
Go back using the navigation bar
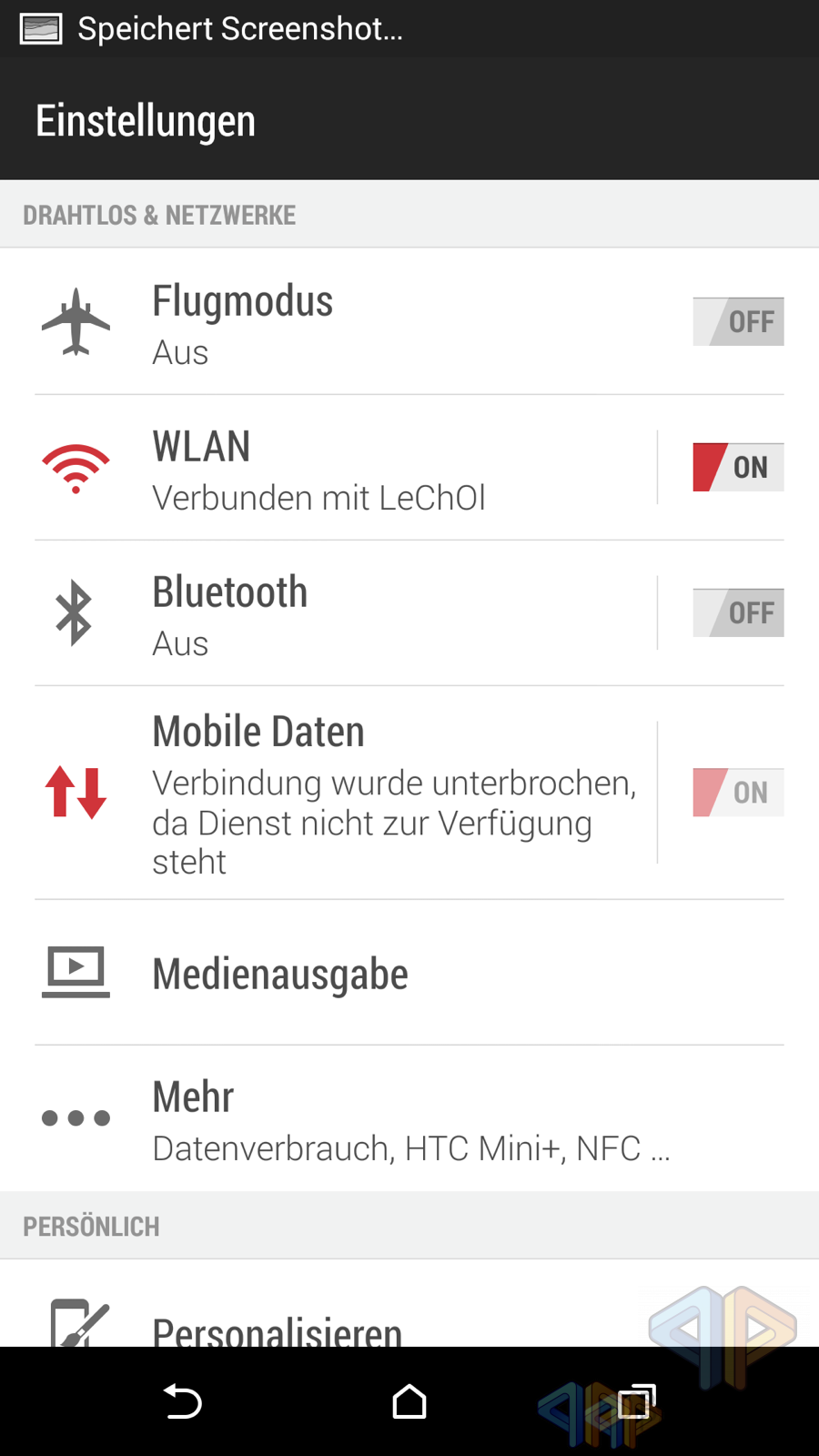click(182, 1401)
